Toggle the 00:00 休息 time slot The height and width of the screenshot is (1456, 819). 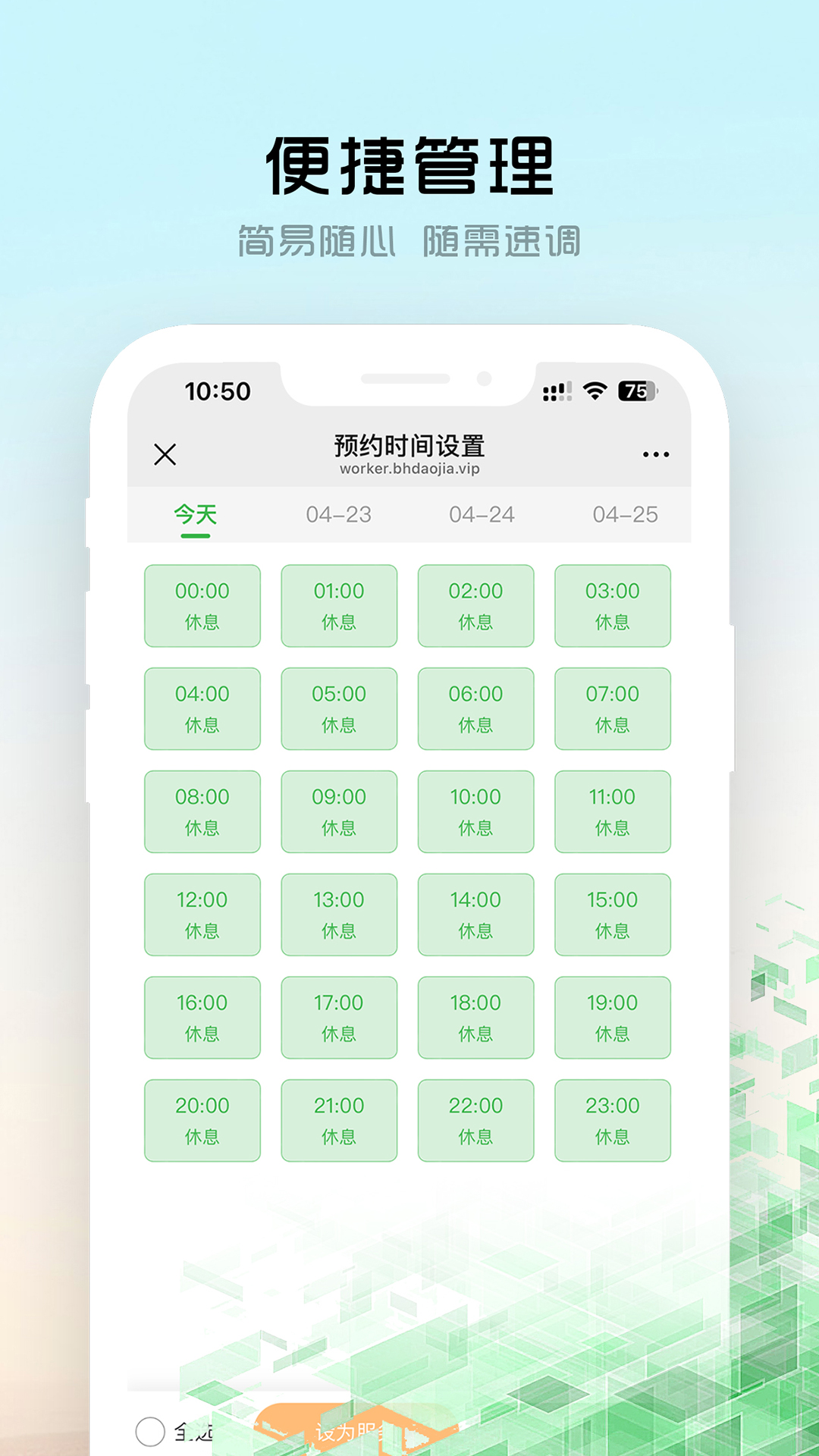202,605
